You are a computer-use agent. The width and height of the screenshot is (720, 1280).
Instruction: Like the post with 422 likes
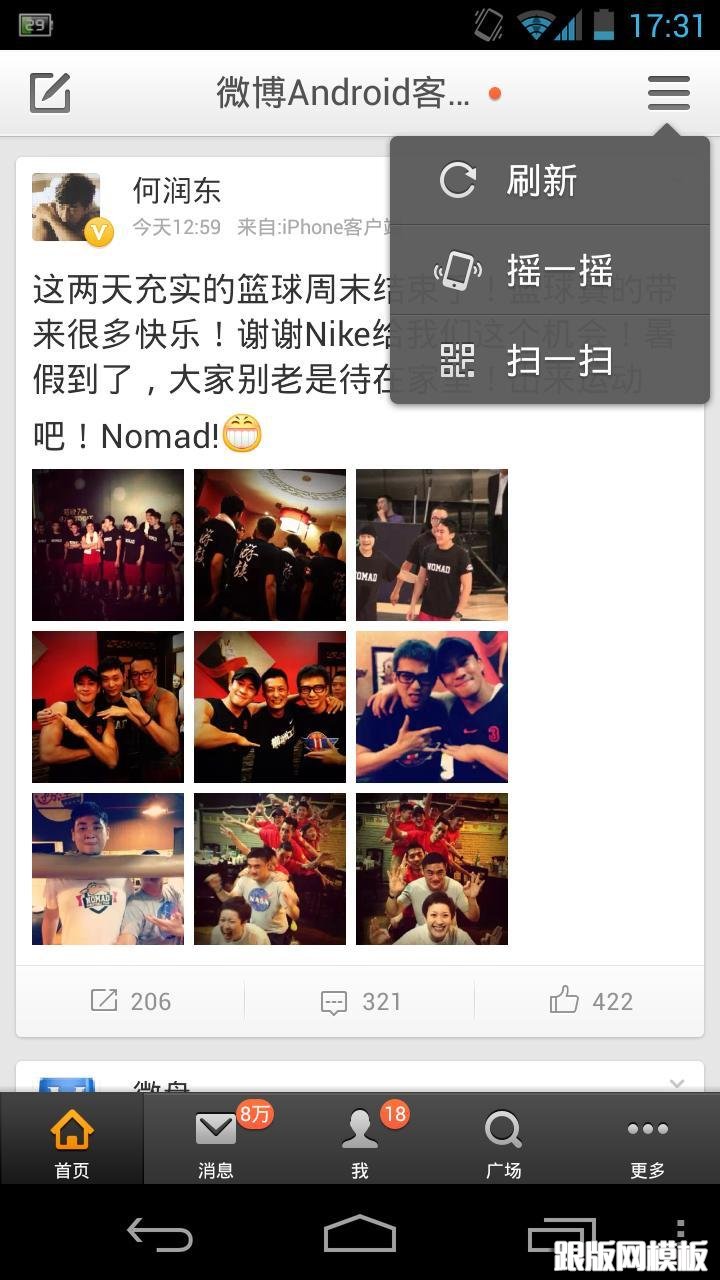pyautogui.click(x=590, y=1001)
